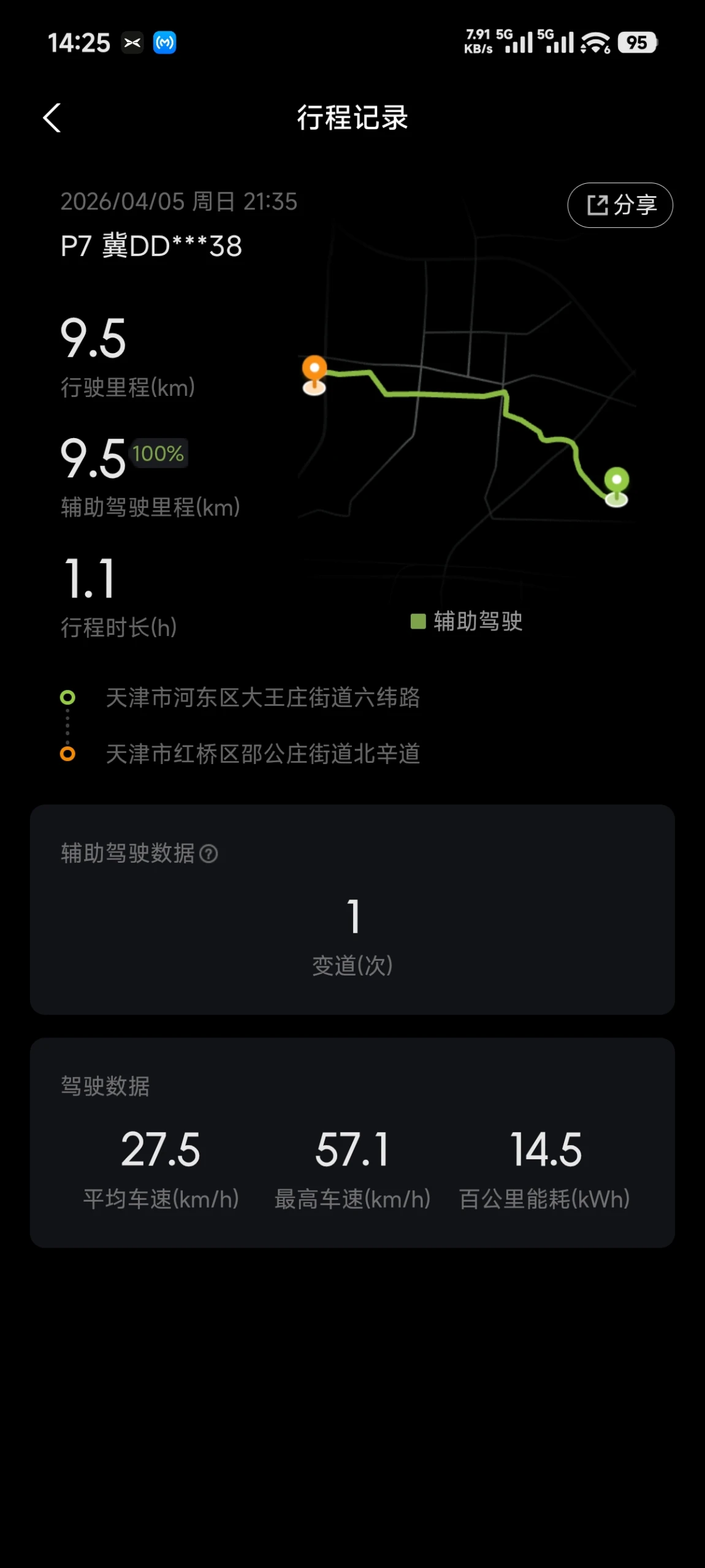
Task: Go back from the 行程记录 page
Action: point(52,118)
